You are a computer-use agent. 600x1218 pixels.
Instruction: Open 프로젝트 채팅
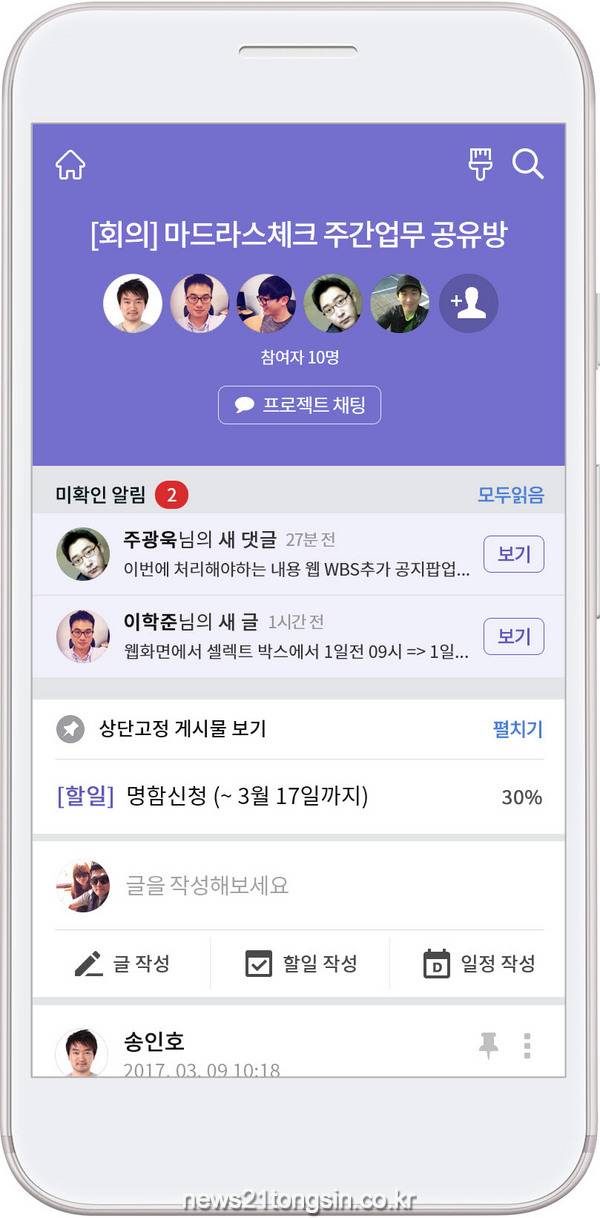(x=299, y=405)
